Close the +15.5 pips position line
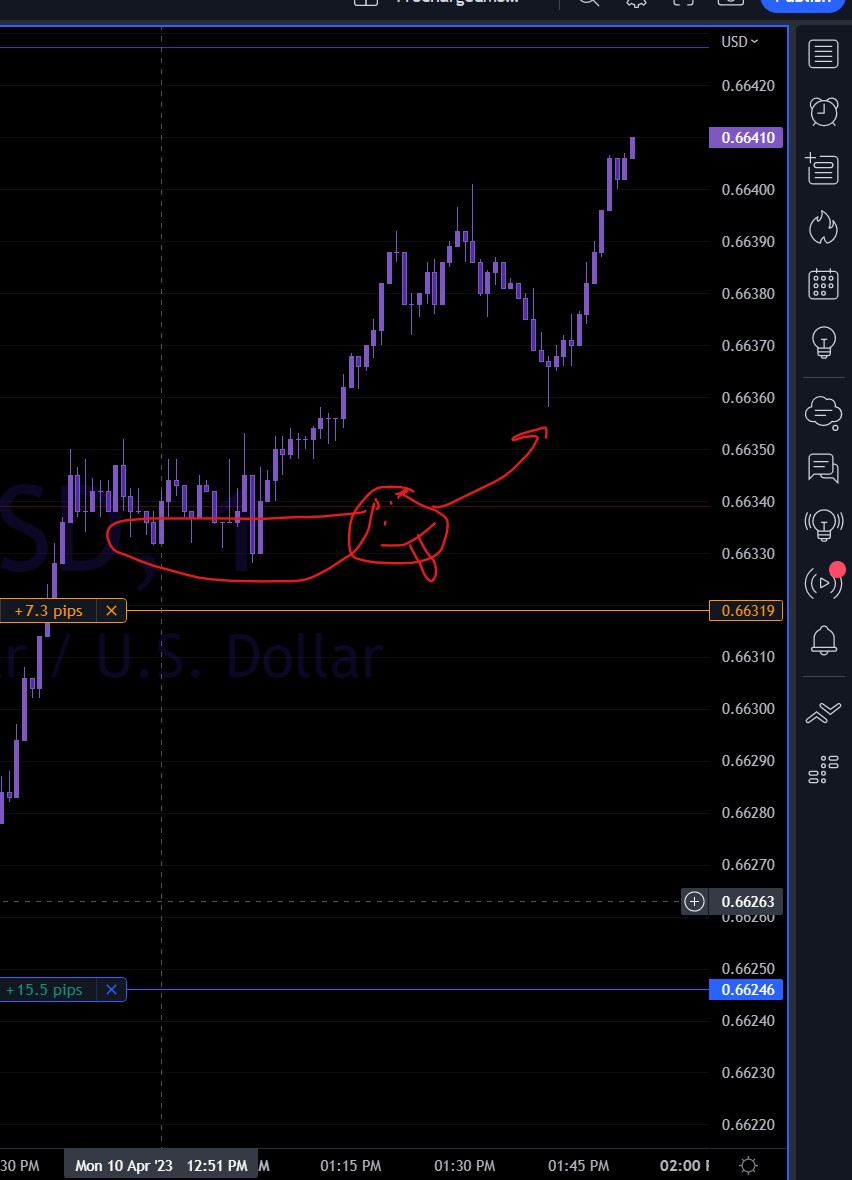Screen dimensions: 852x1180 point(111,990)
